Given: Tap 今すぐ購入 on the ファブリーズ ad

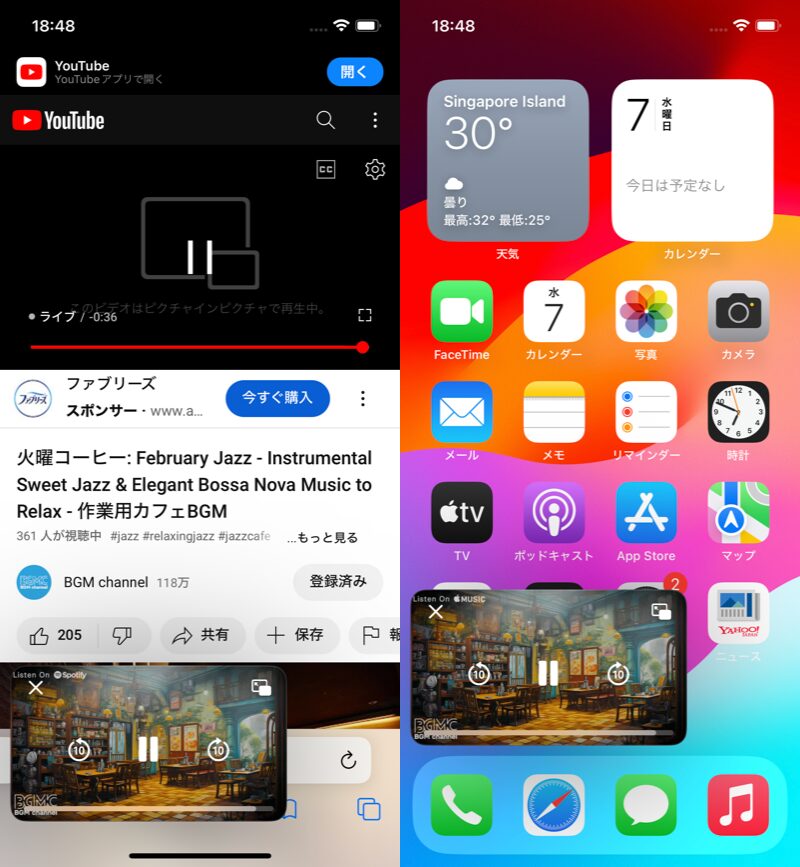Looking at the screenshot, I should point(277,398).
